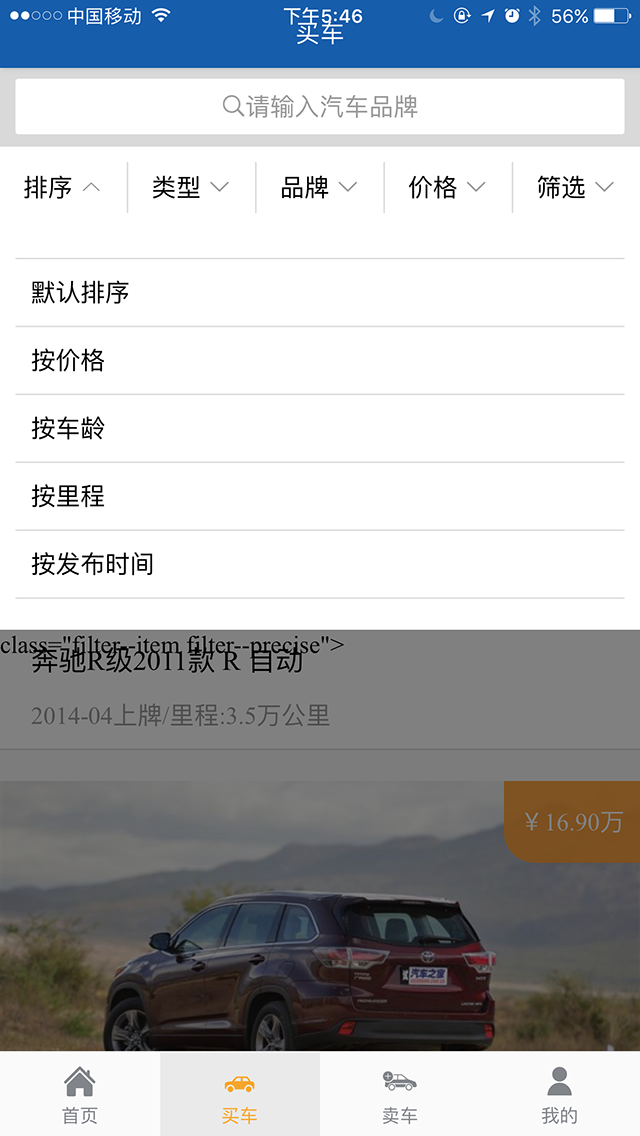Screen dimensions: 640x1136
Task: Expand the 类型 type filter
Action: click(190, 187)
